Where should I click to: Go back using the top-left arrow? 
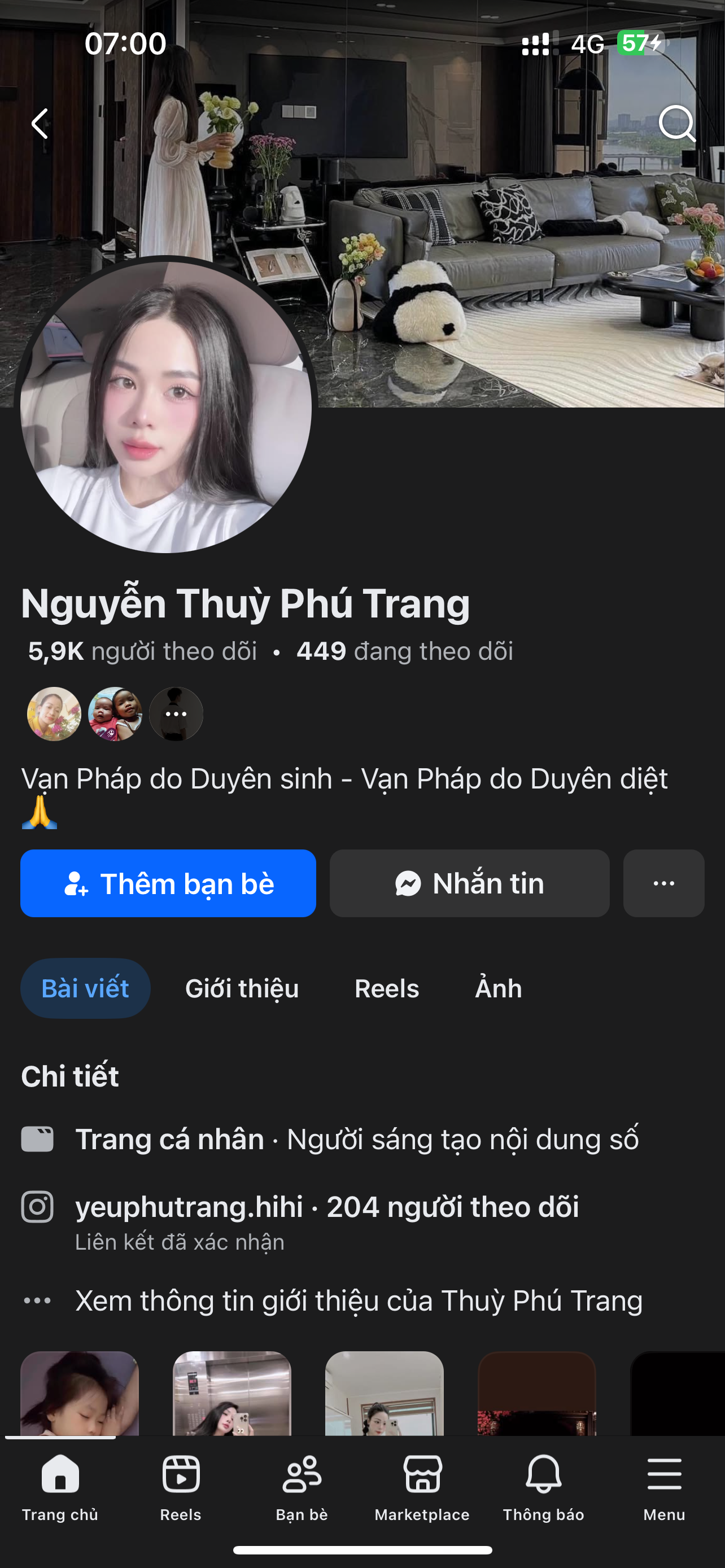(40, 124)
